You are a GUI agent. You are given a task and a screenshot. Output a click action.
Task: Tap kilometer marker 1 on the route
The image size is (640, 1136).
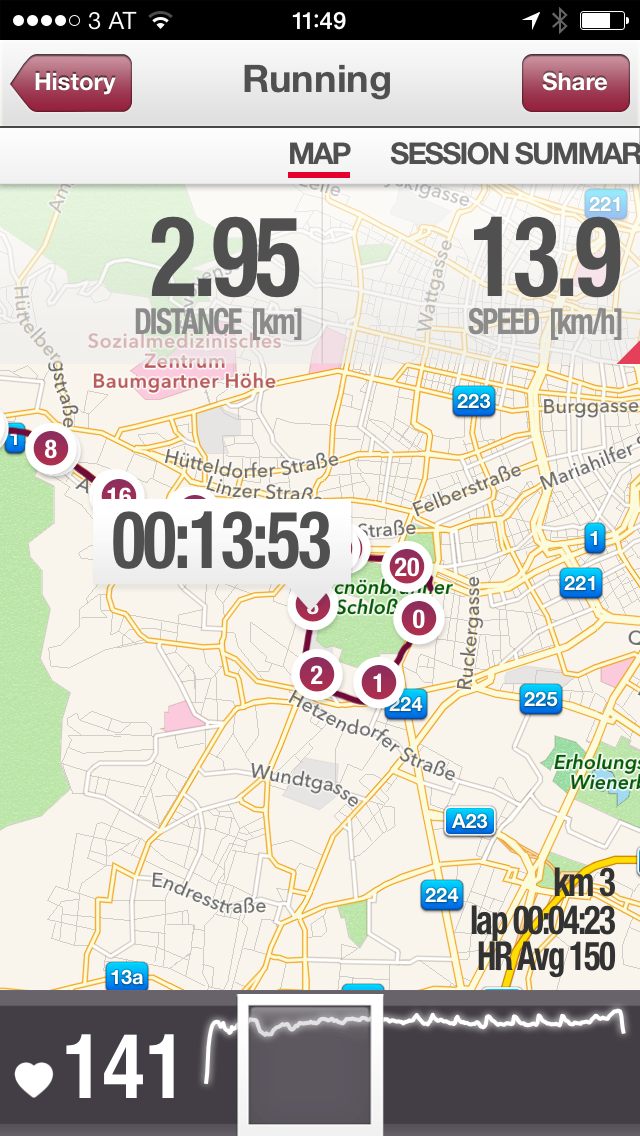coord(378,683)
